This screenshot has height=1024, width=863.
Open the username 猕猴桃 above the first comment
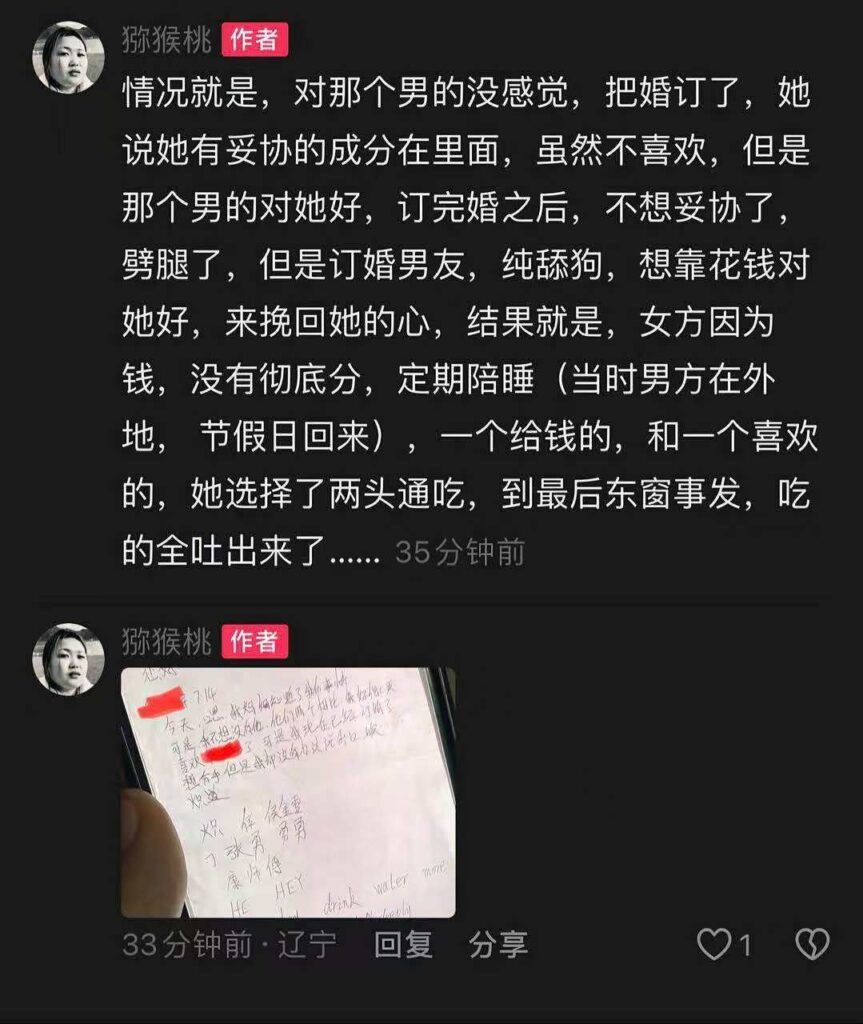pos(167,39)
